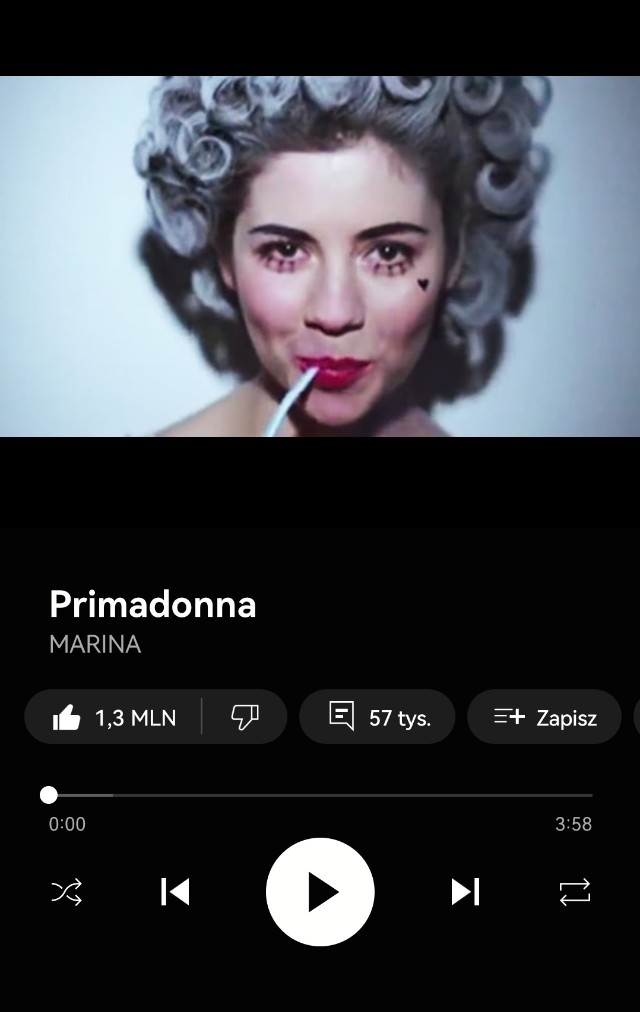Go back to the previous track
The image size is (640, 1012).
click(x=175, y=891)
